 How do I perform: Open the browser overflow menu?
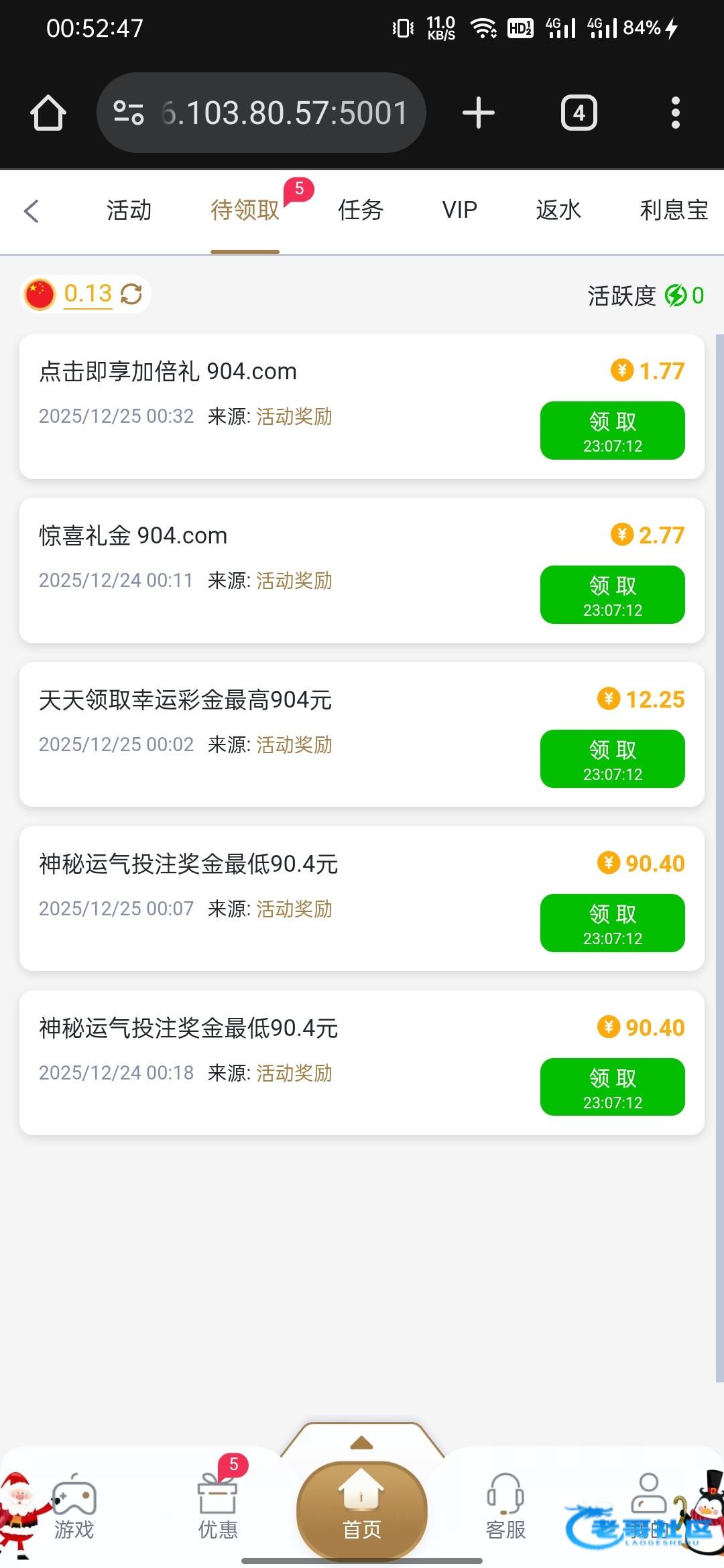tap(675, 113)
